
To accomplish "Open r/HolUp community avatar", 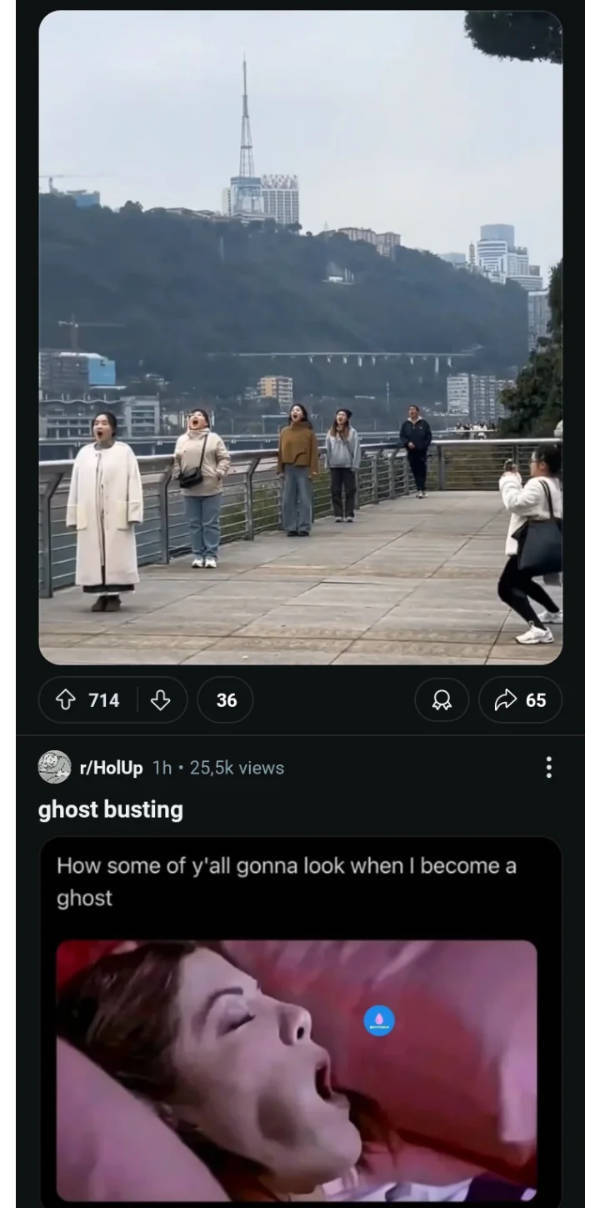I will (54, 767).
